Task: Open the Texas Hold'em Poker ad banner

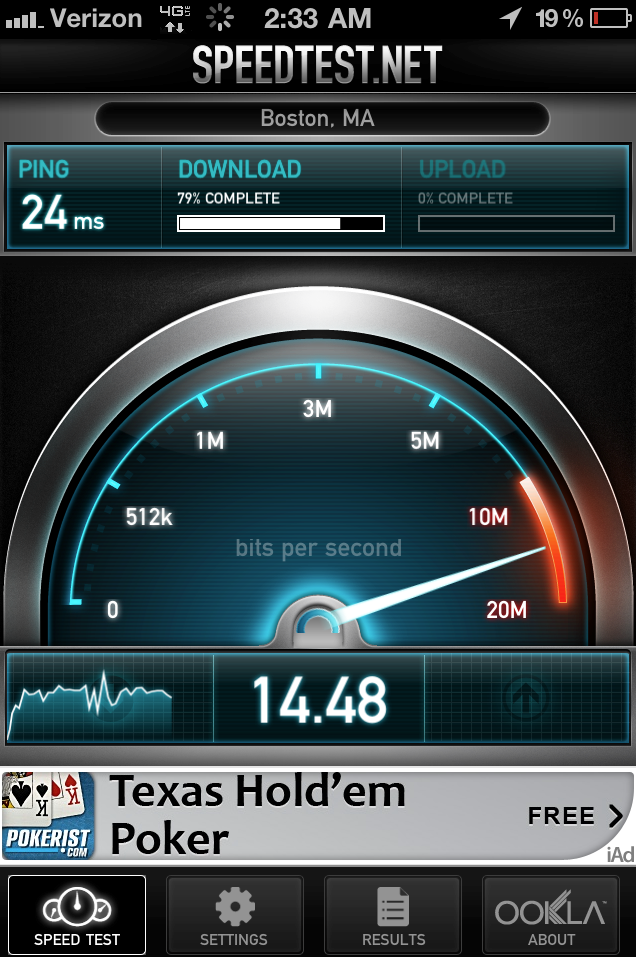Action: coord(318,814)
